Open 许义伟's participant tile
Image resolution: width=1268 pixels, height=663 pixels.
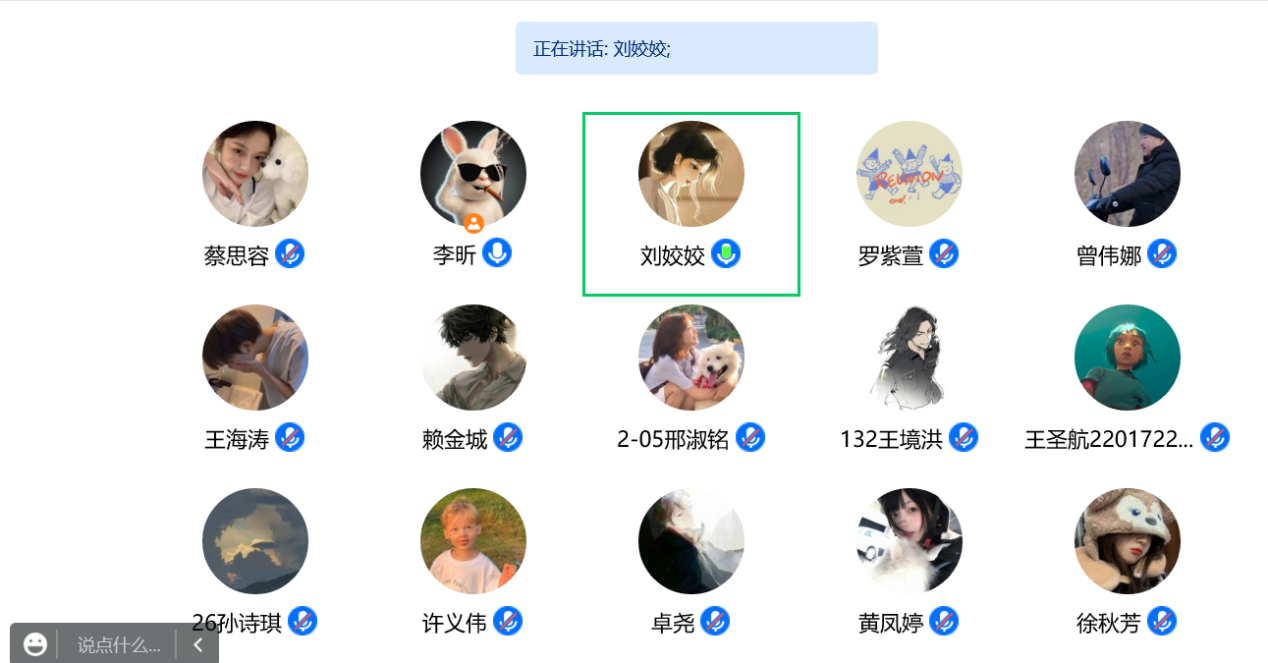[x=473, y=541]
